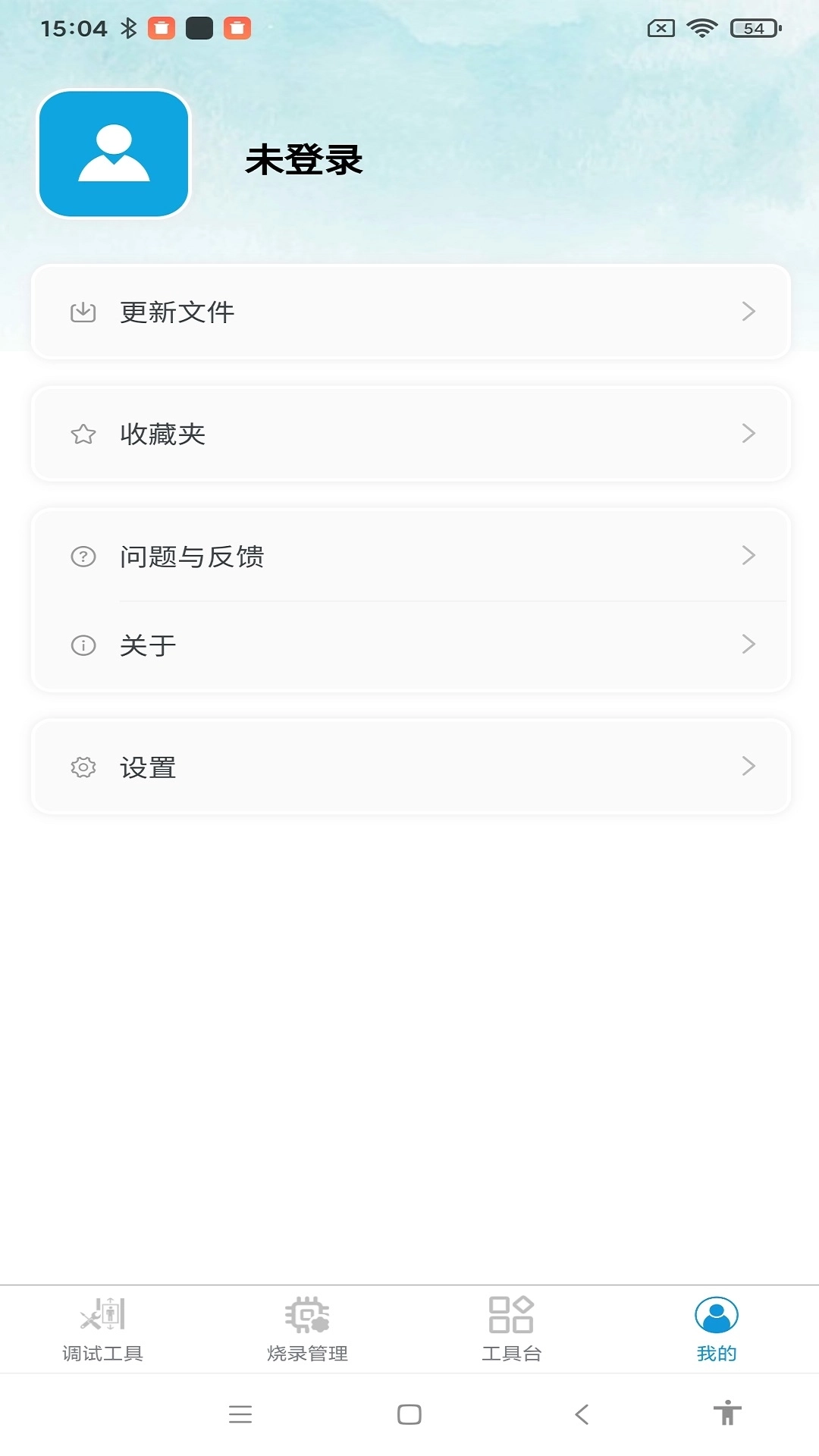Tap the star icon beside 收藏夹
The height and width of the screenshot is (1456, 819).
tap(83, 434)
